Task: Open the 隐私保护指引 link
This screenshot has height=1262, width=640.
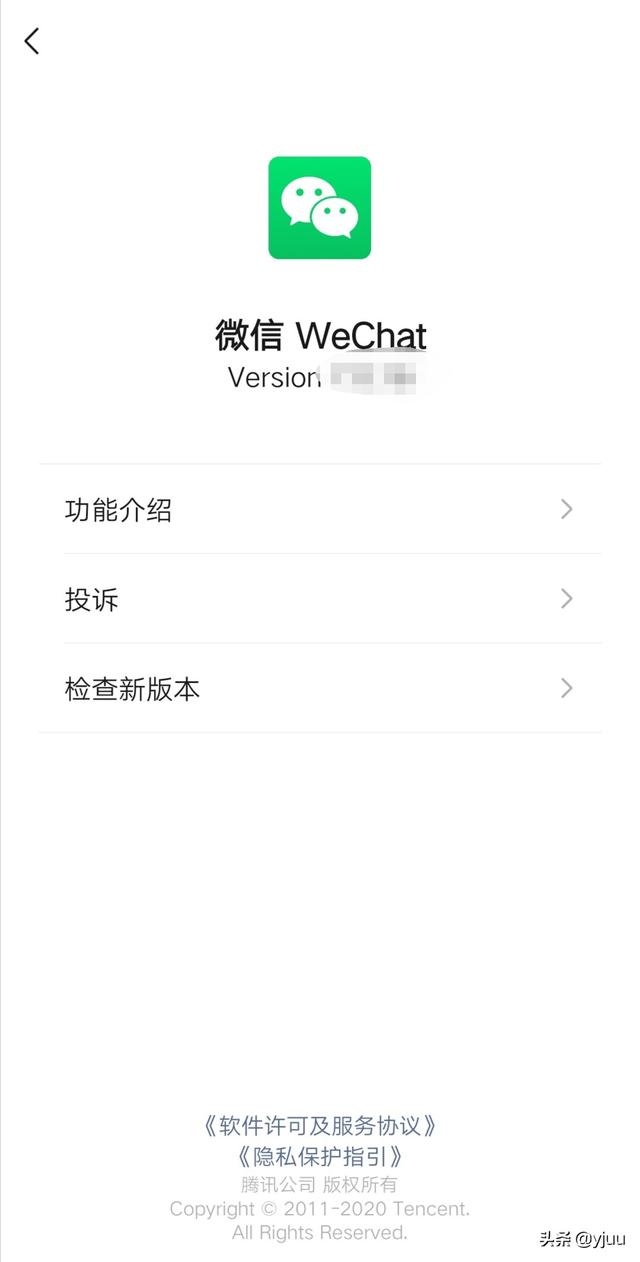Action: (x=319, y=1157)
